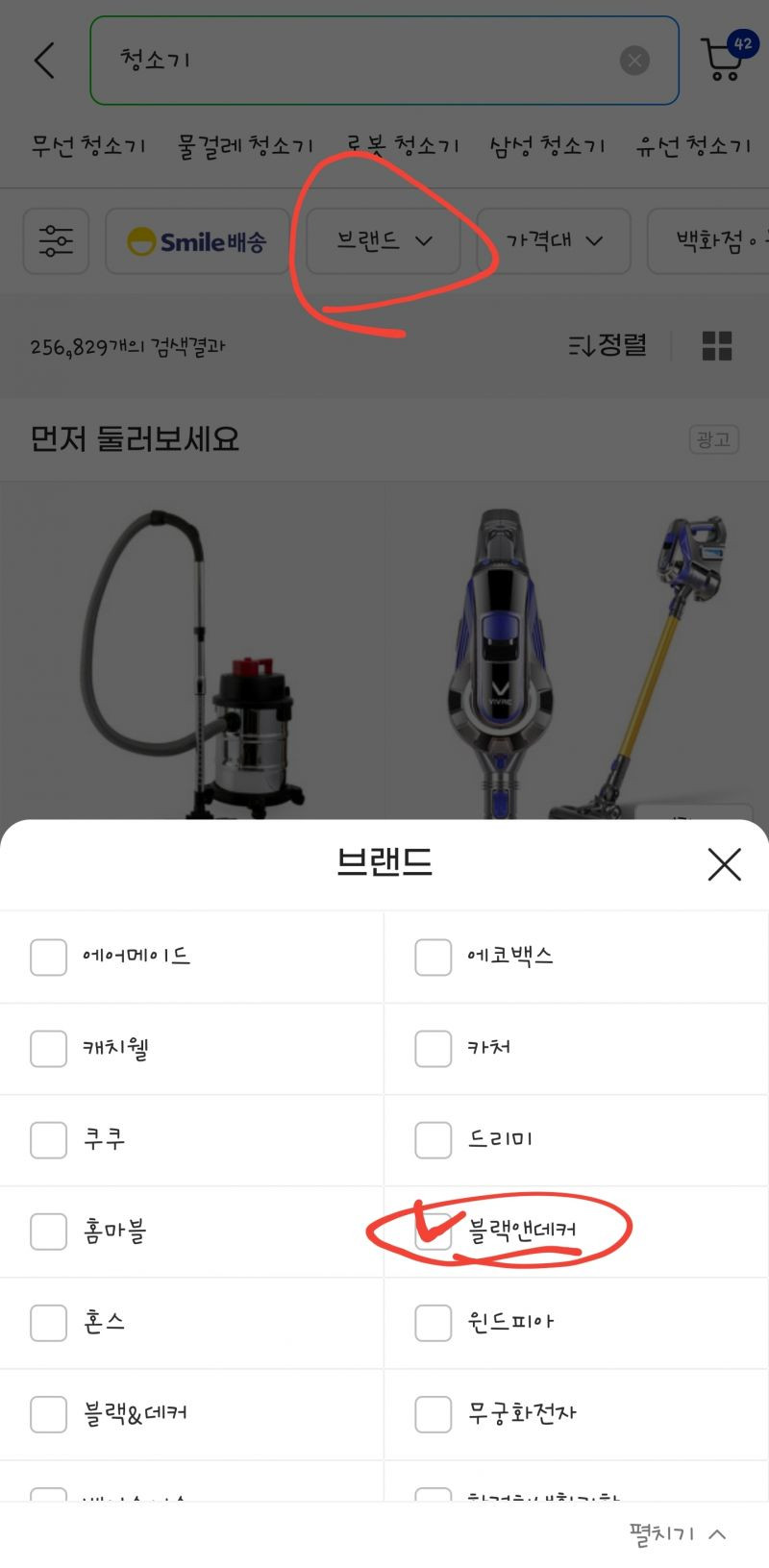Image resolution: width=769 pixels, height=1568 pixels.
Task: Select the 에코백스 brand
Action: coord(433,958)
